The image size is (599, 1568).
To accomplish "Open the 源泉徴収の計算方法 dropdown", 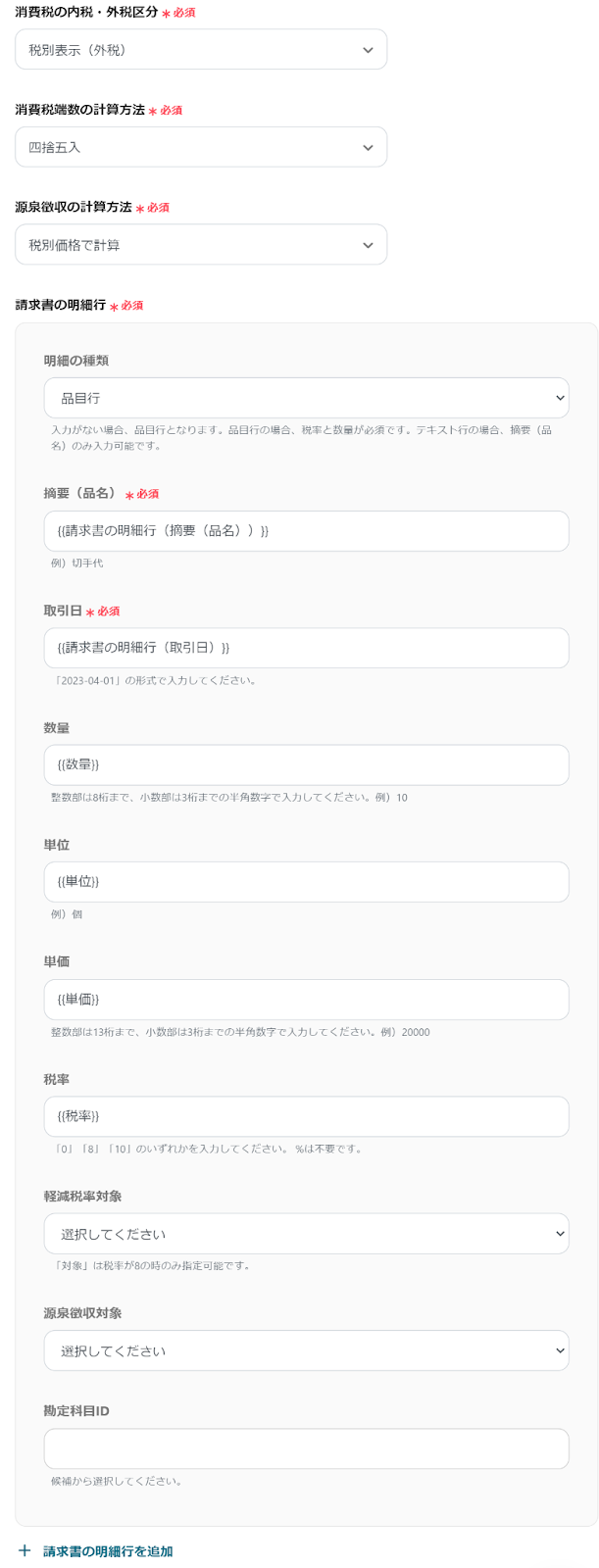I will 200,245.
